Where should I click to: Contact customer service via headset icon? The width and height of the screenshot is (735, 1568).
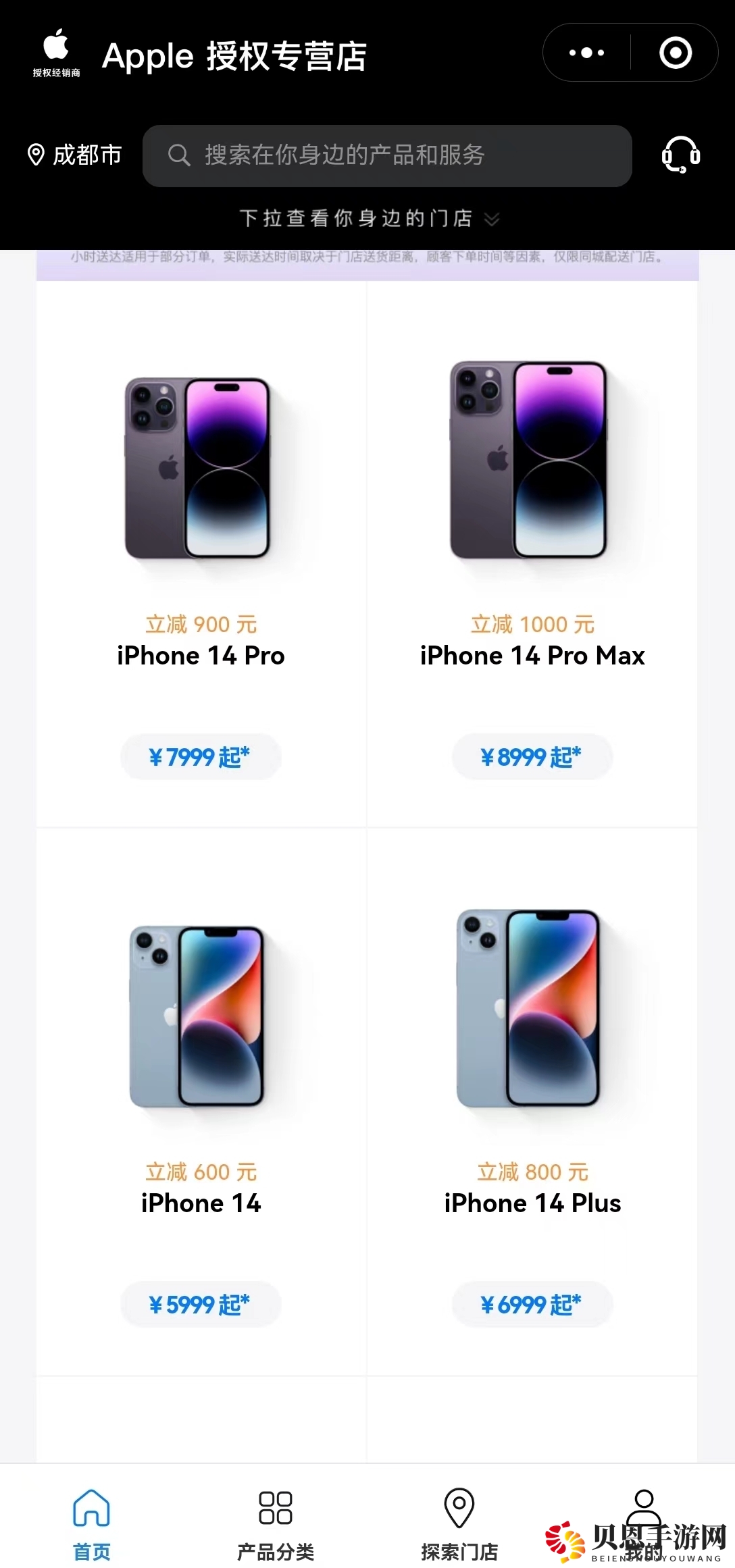[680, 155]
